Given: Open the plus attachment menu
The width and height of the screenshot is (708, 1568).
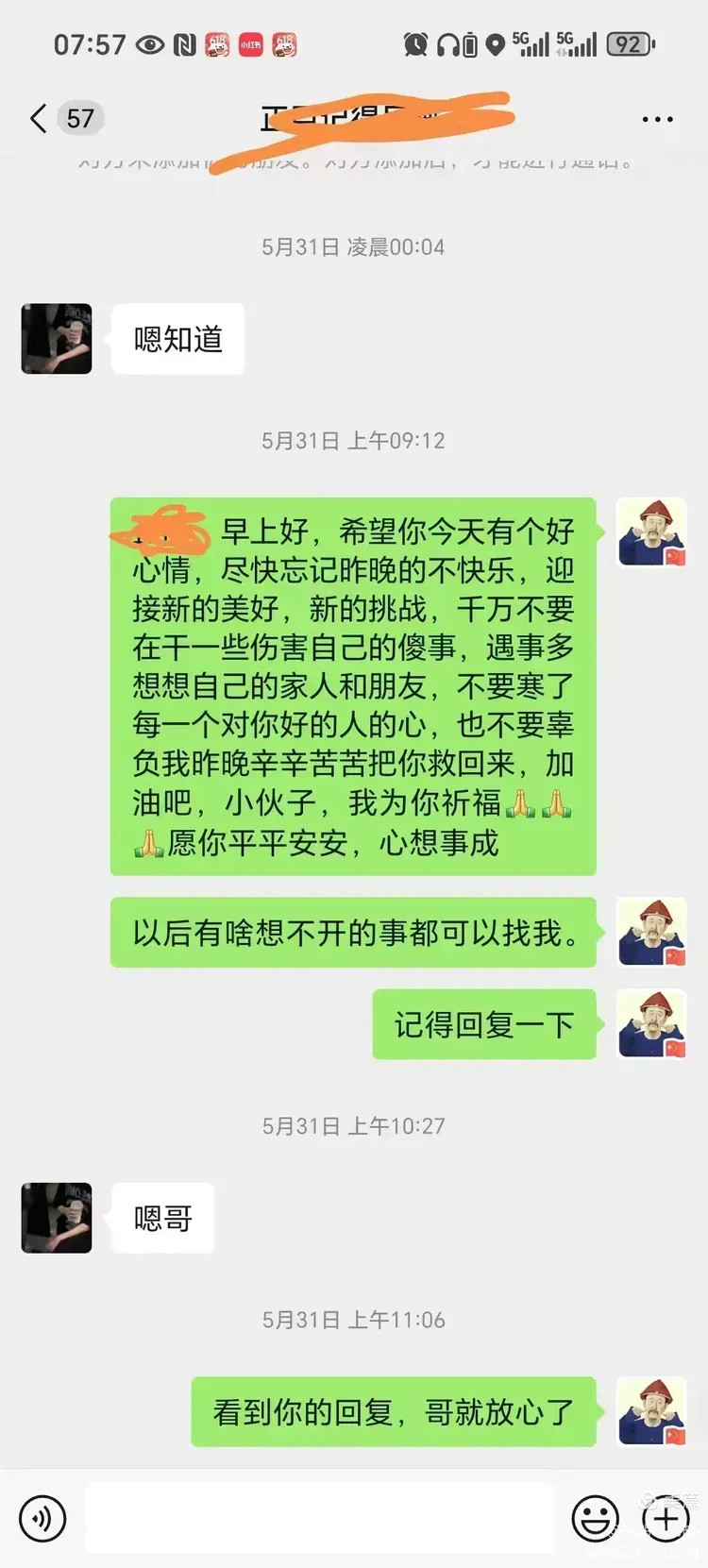Looking at the screenshot, I should click(x=666, y=1519).
